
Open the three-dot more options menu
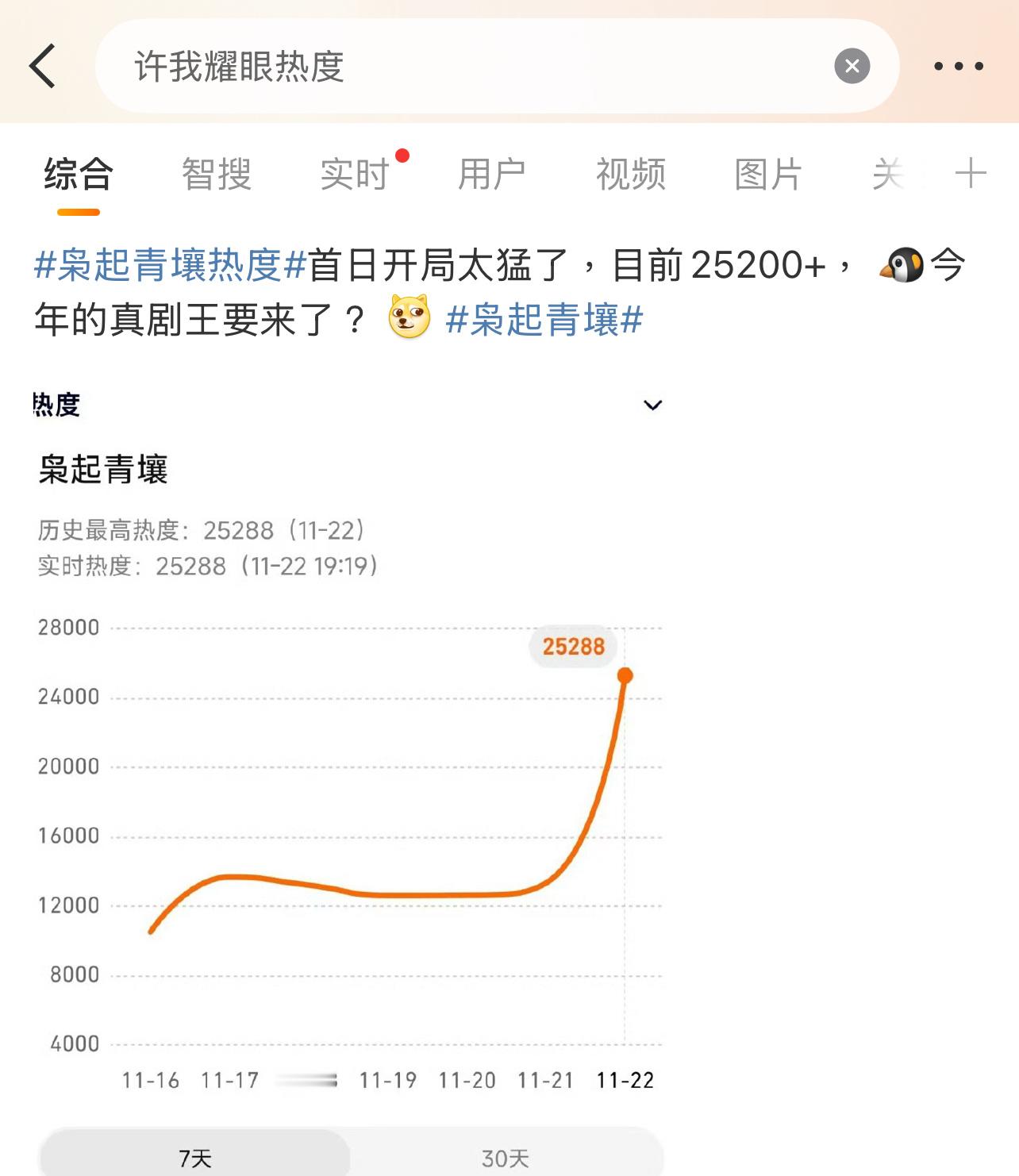click(959, 67)
